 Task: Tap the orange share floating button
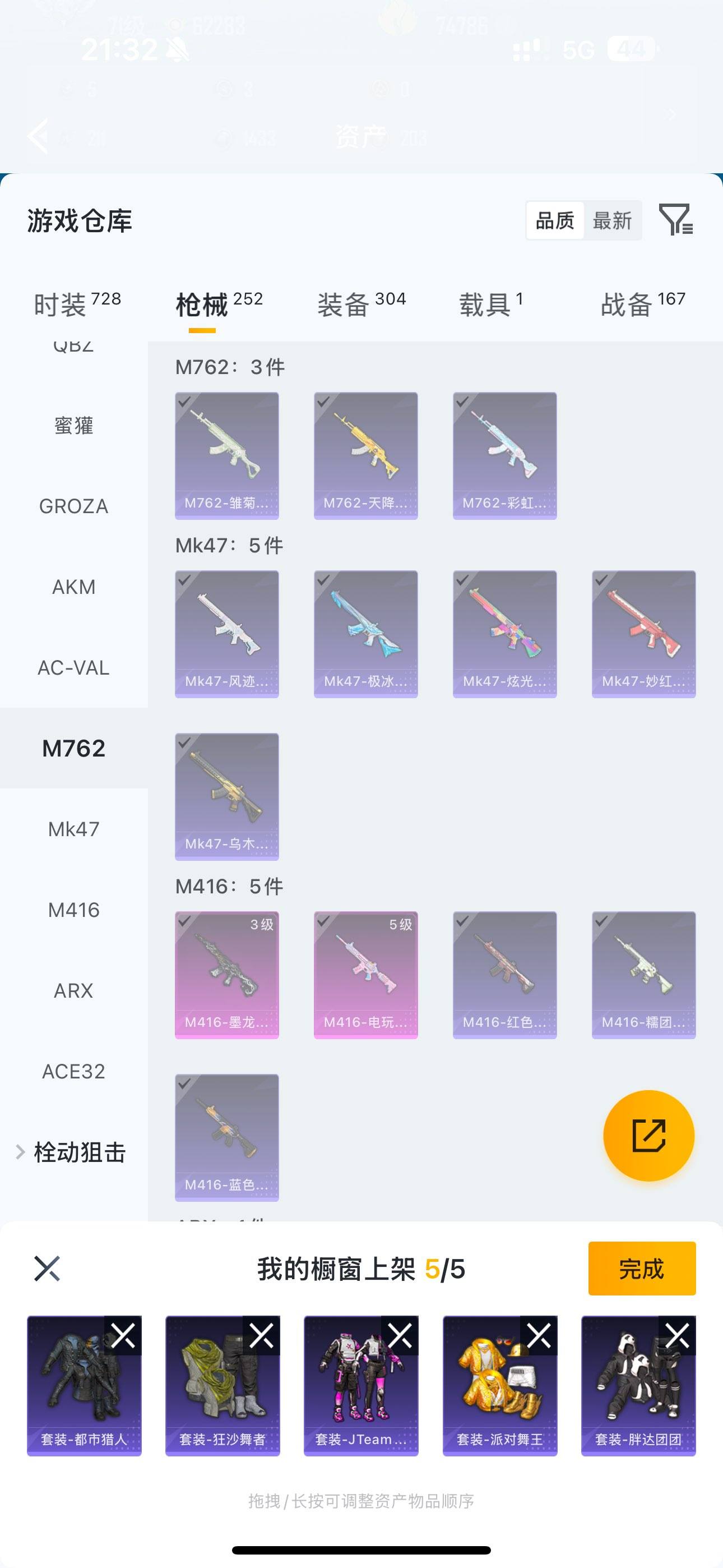coord(648,1135)
